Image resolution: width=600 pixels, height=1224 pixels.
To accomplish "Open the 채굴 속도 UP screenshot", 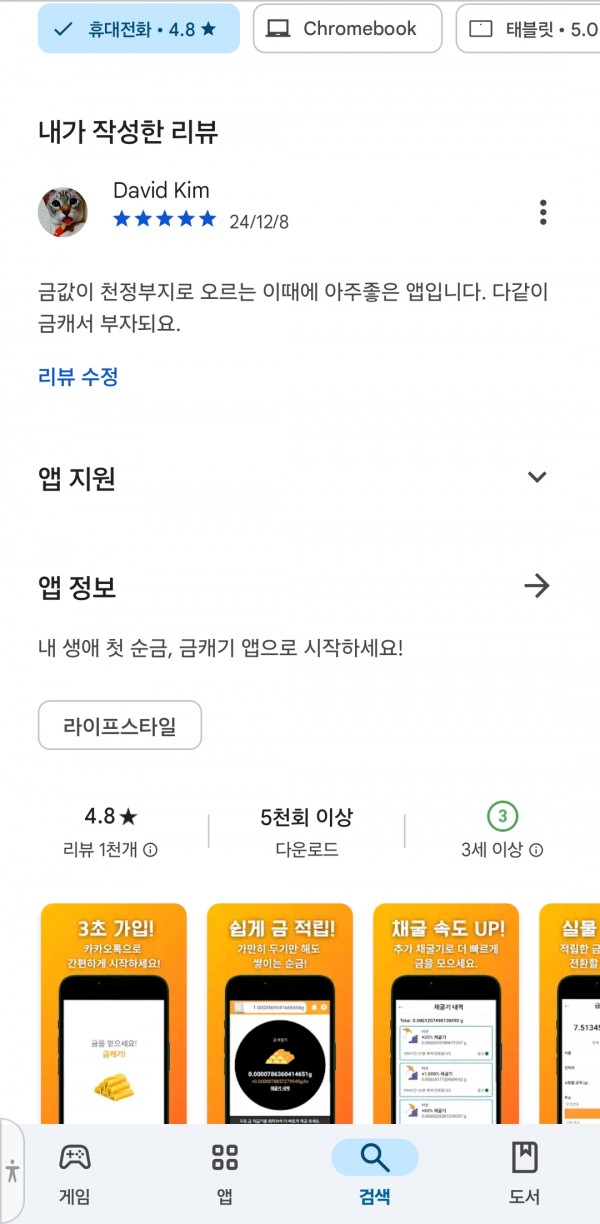I will point(446,1013).
